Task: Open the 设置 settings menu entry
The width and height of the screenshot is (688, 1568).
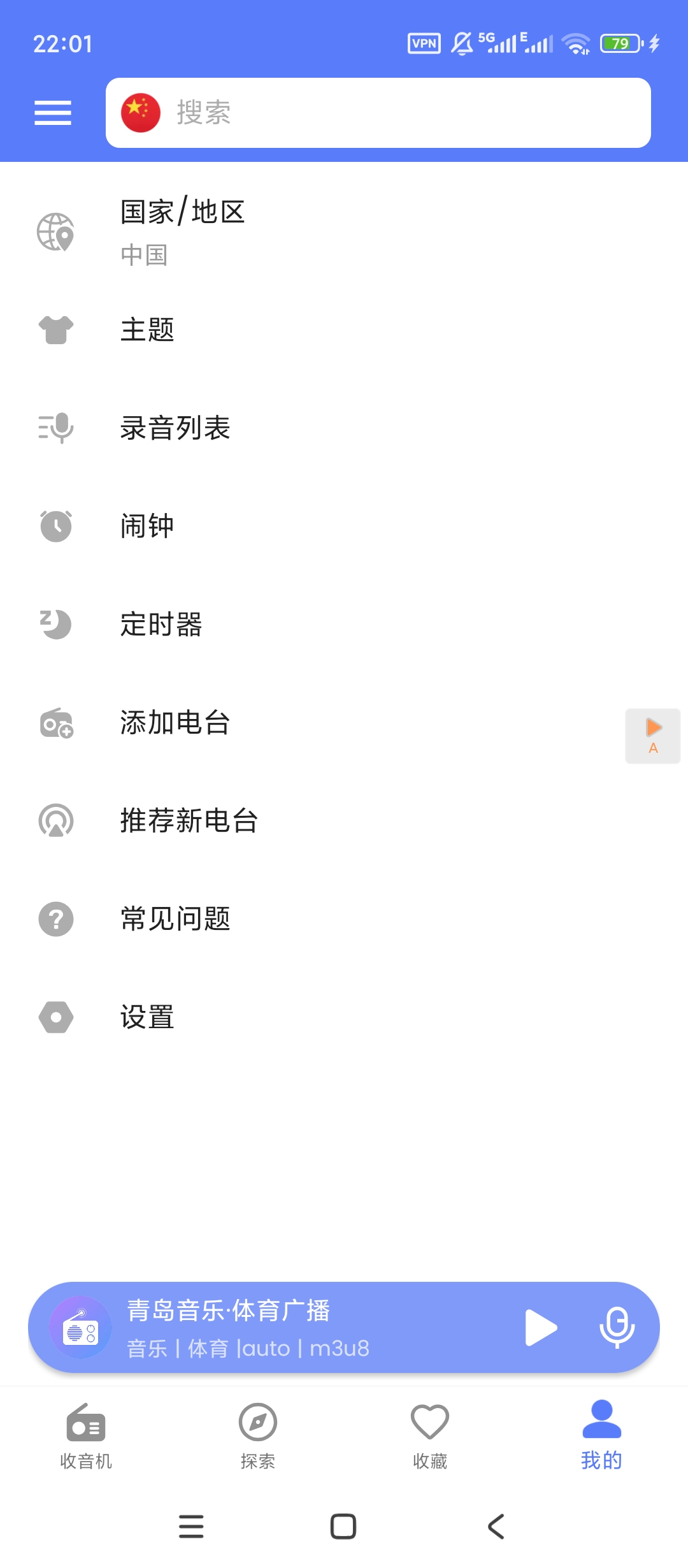Action: [146, 1018]
